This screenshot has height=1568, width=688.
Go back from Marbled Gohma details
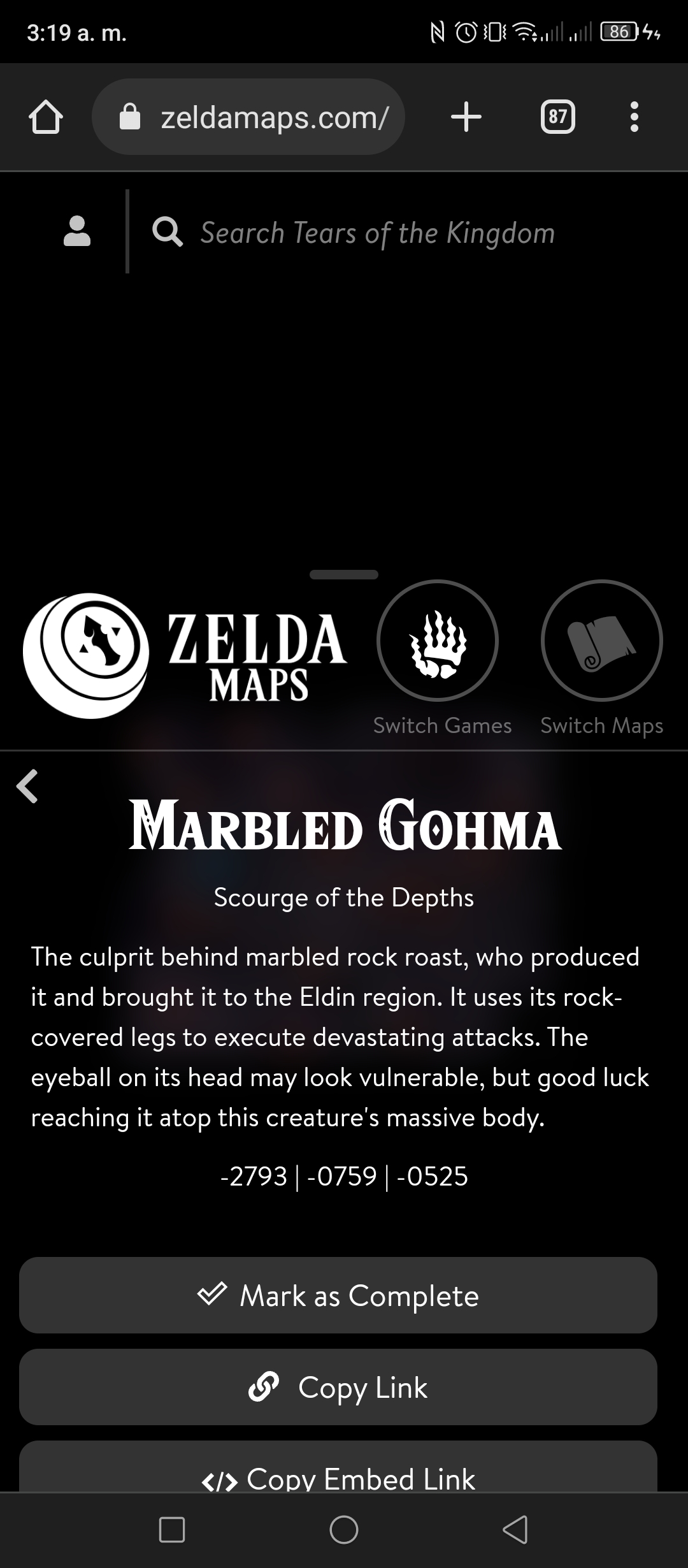[27, 786]
